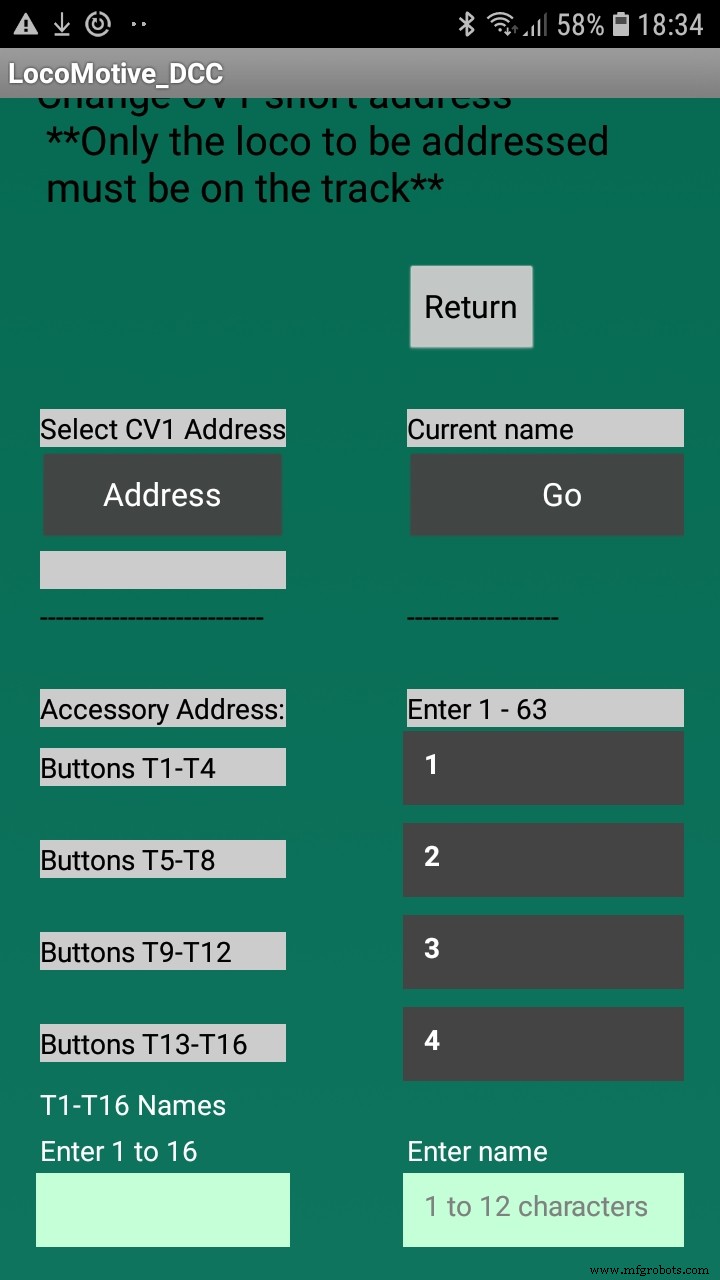Tap the Go button
Image resolution: width=720 pixels, height=1280 pixels.
[547, 495]
